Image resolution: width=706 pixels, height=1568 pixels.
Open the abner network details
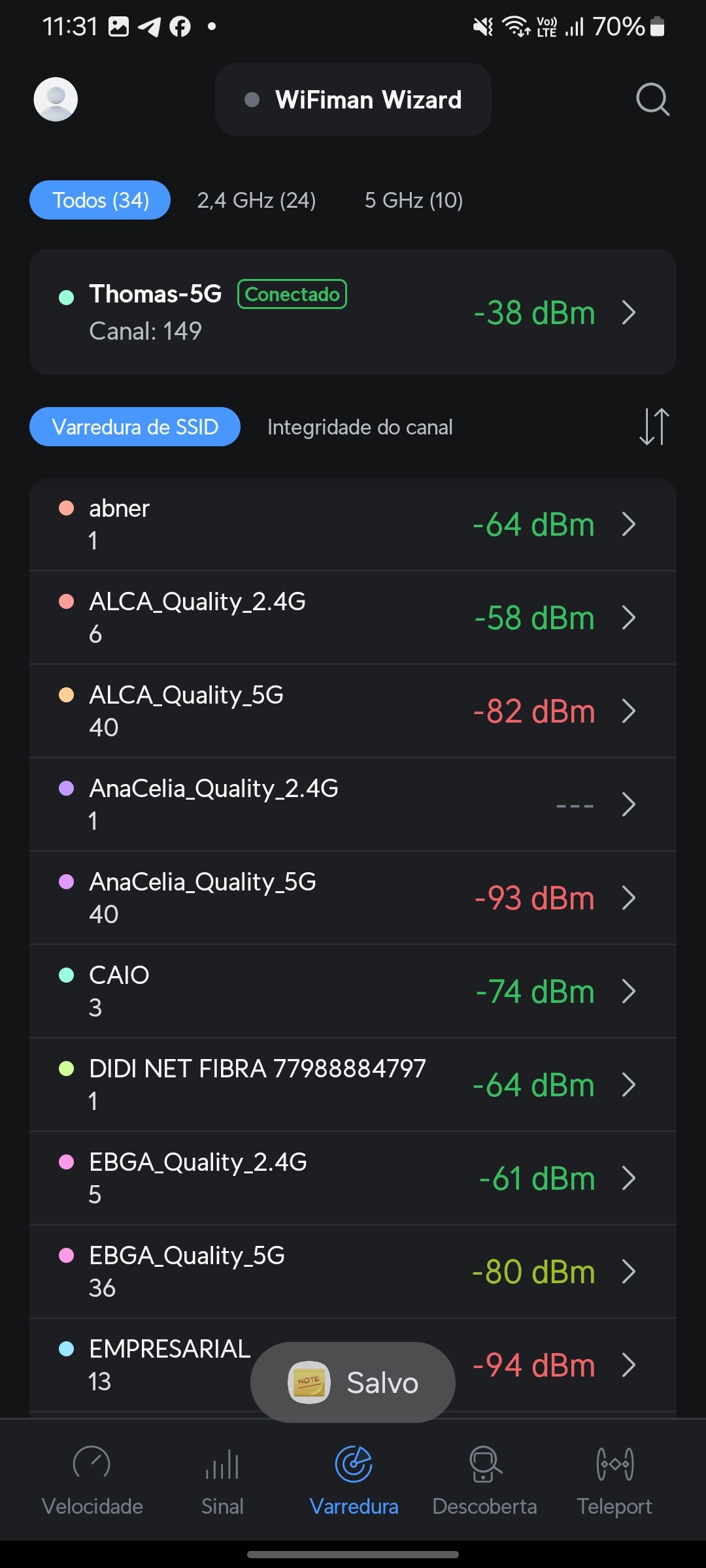353,525
